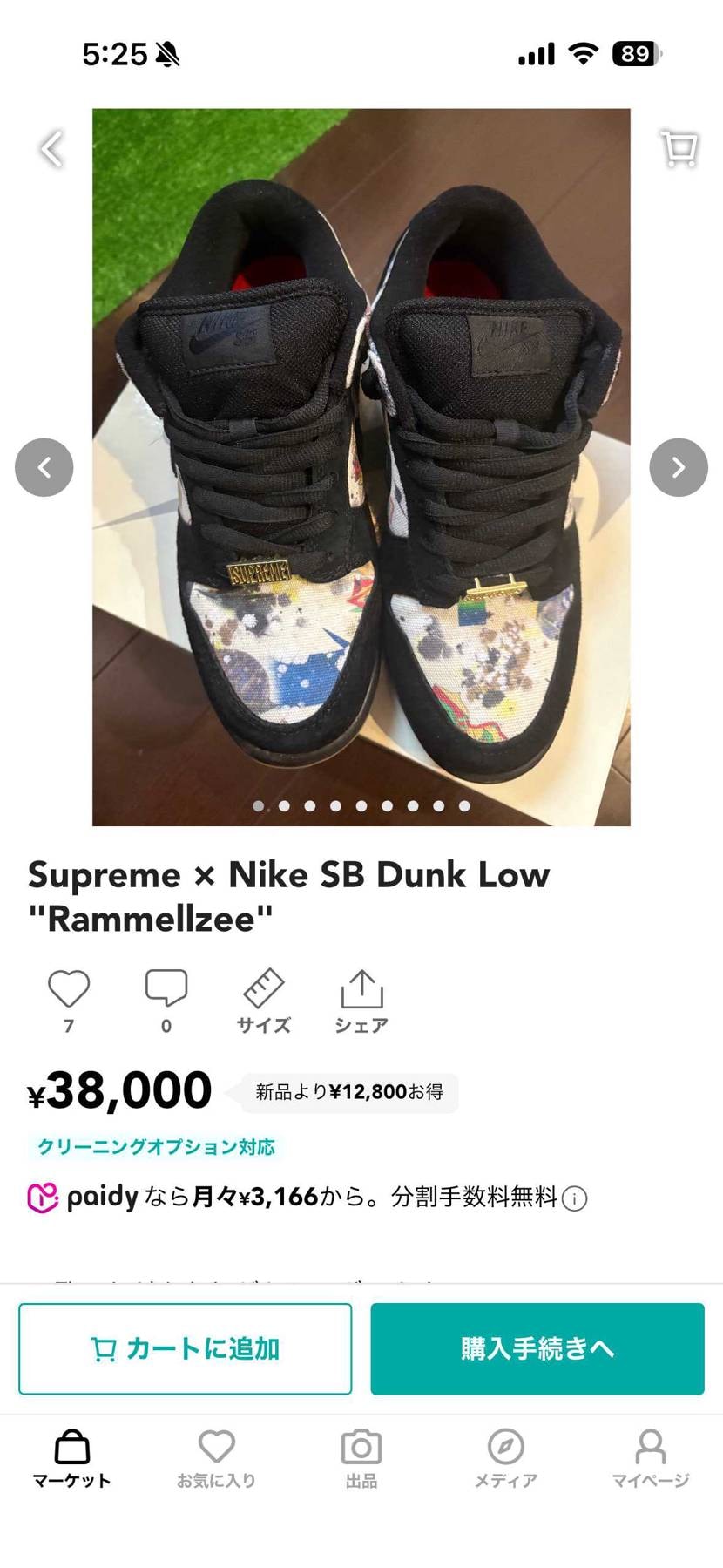Image resolution: width=723 pixels, height=1568 pixels.
Task: Add the sneakers to cart (カートに追加)
Action: [186, 1348]
